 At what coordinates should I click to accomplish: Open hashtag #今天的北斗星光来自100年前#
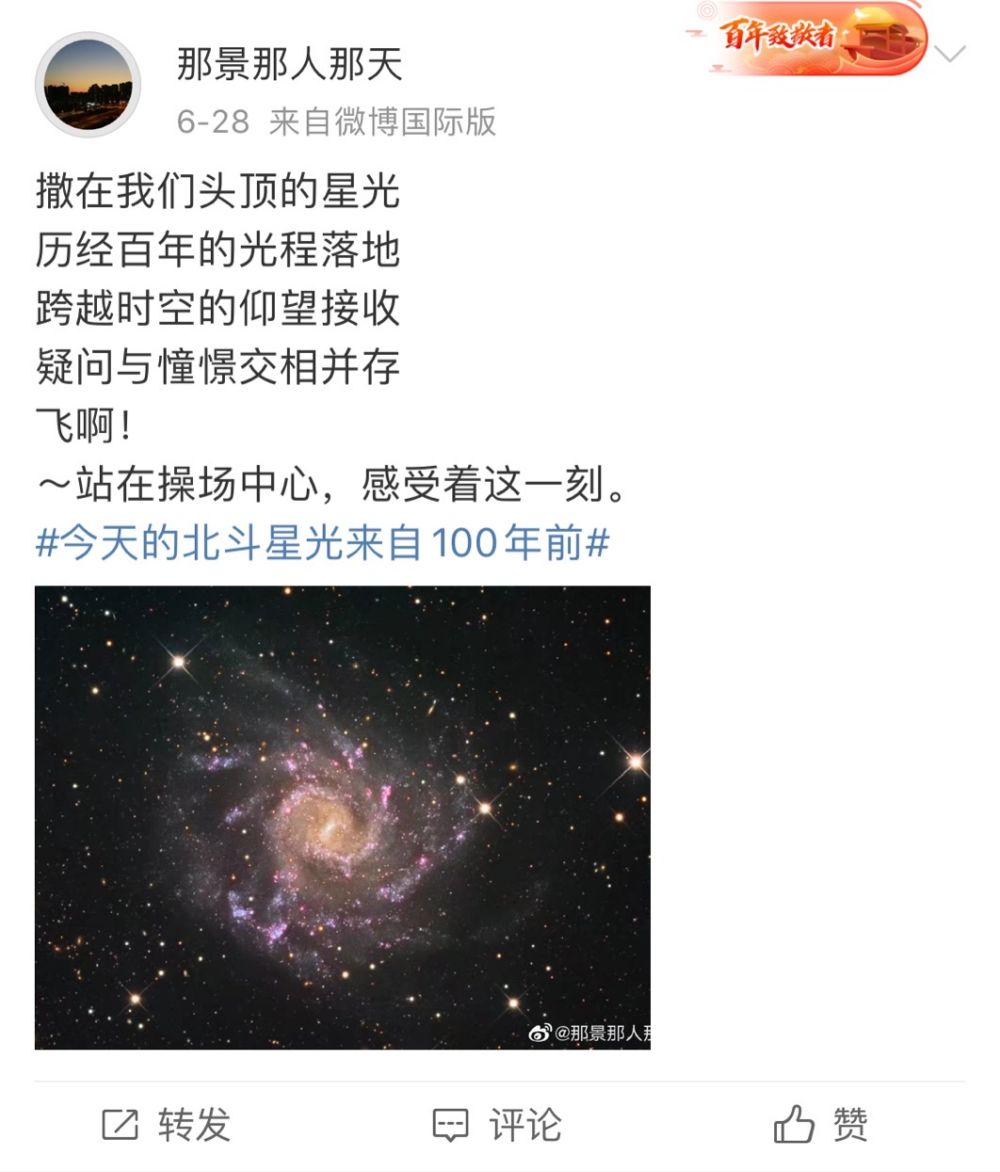point(322,544)
